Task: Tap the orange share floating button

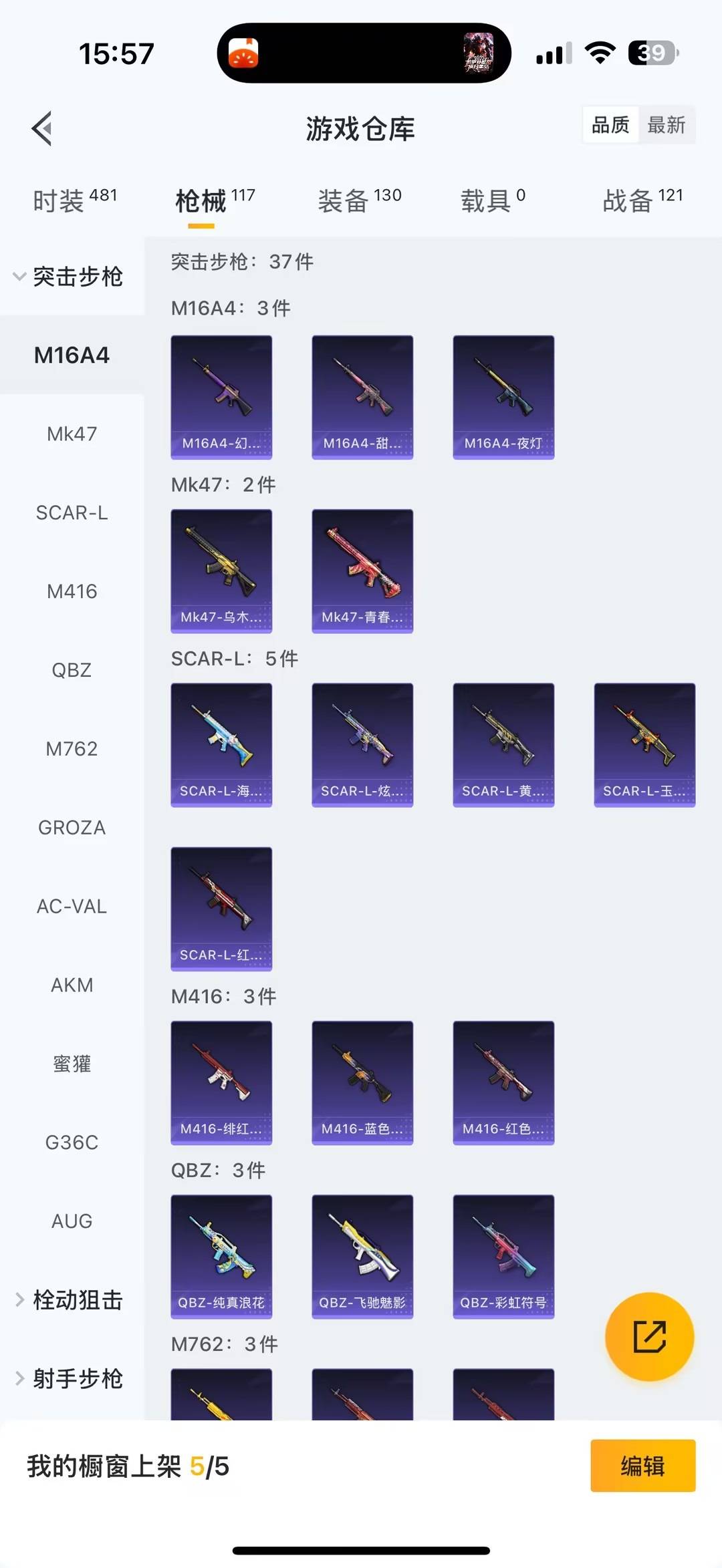Action: click(x=649, y=1336)
